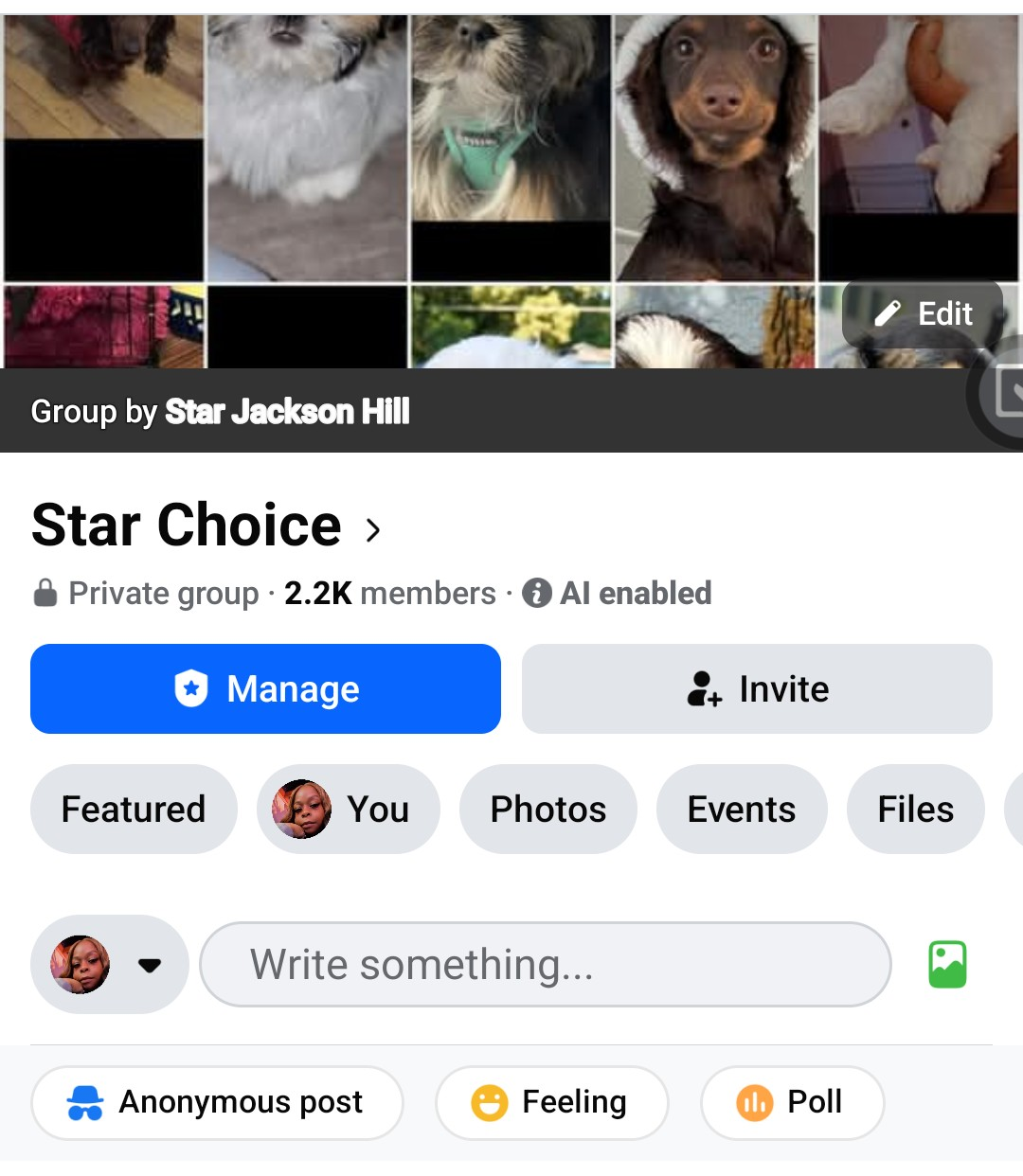This screenshot has height=1176, width=1023.
Task: Add a photo to a post
Action: 947,965
